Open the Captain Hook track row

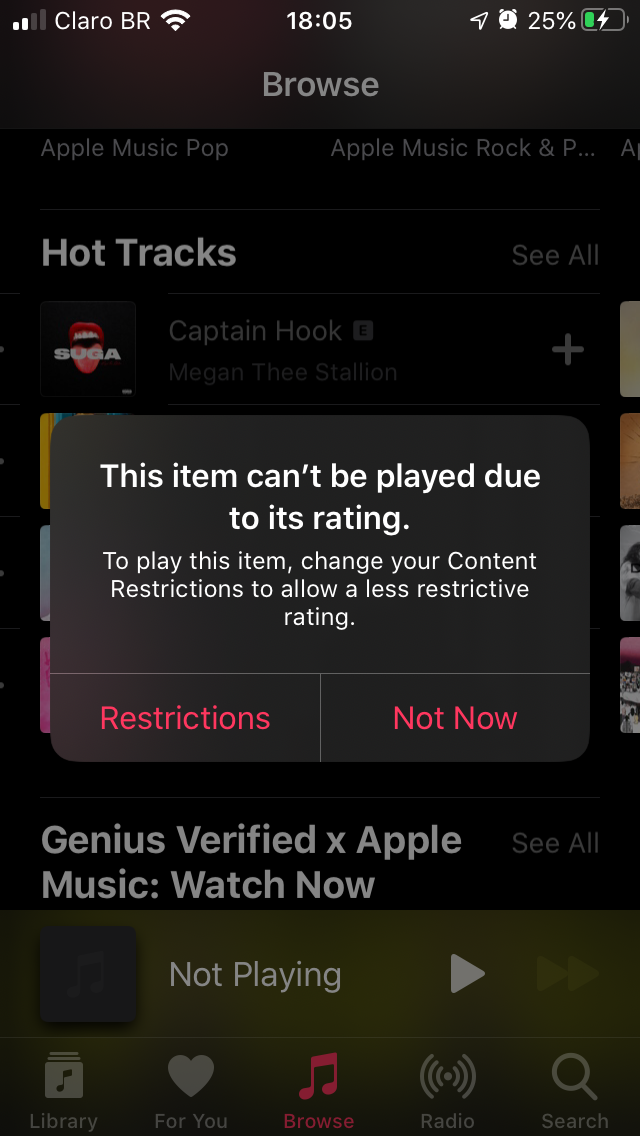tap(320, 349)
